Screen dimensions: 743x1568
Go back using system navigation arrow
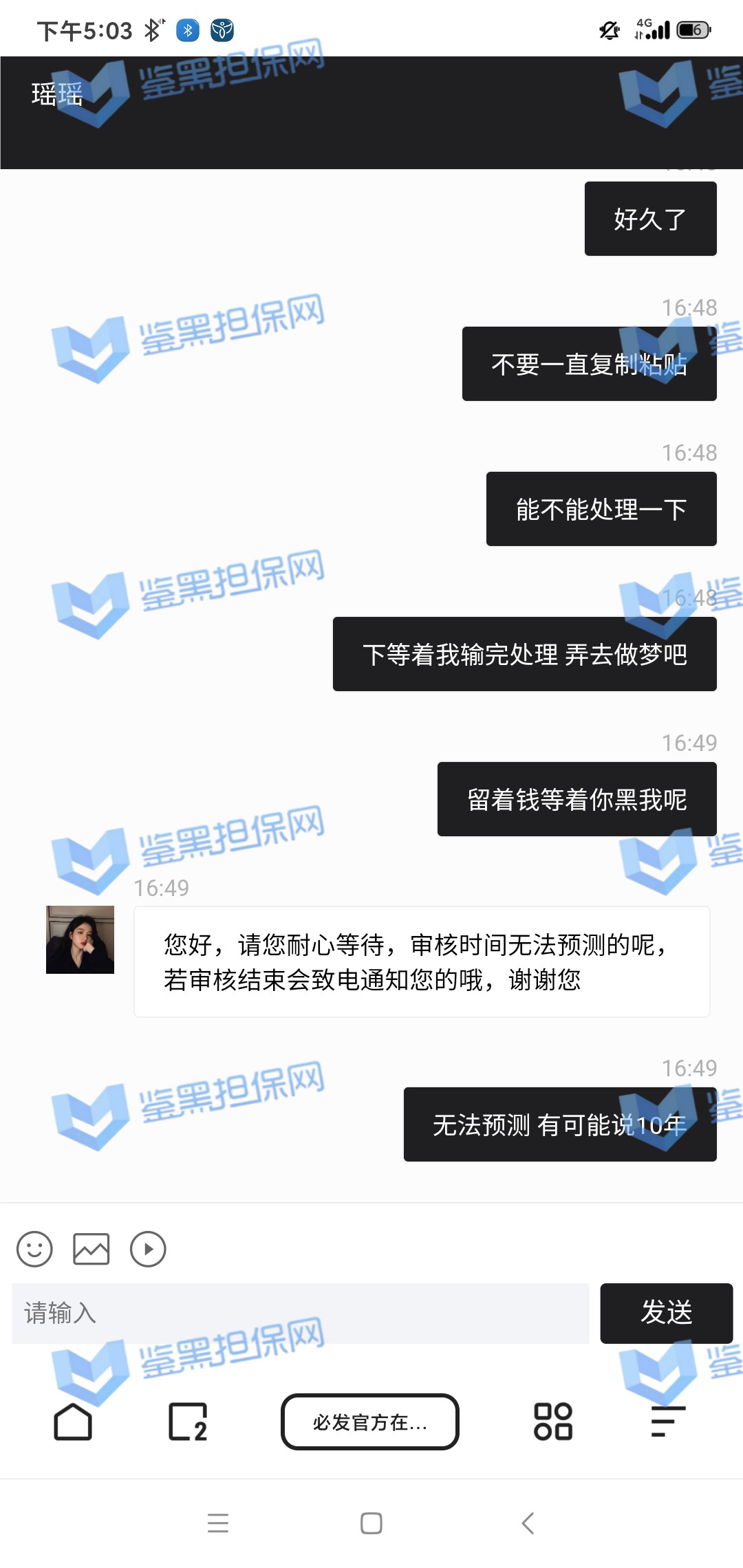click(x=528, y=1523)
